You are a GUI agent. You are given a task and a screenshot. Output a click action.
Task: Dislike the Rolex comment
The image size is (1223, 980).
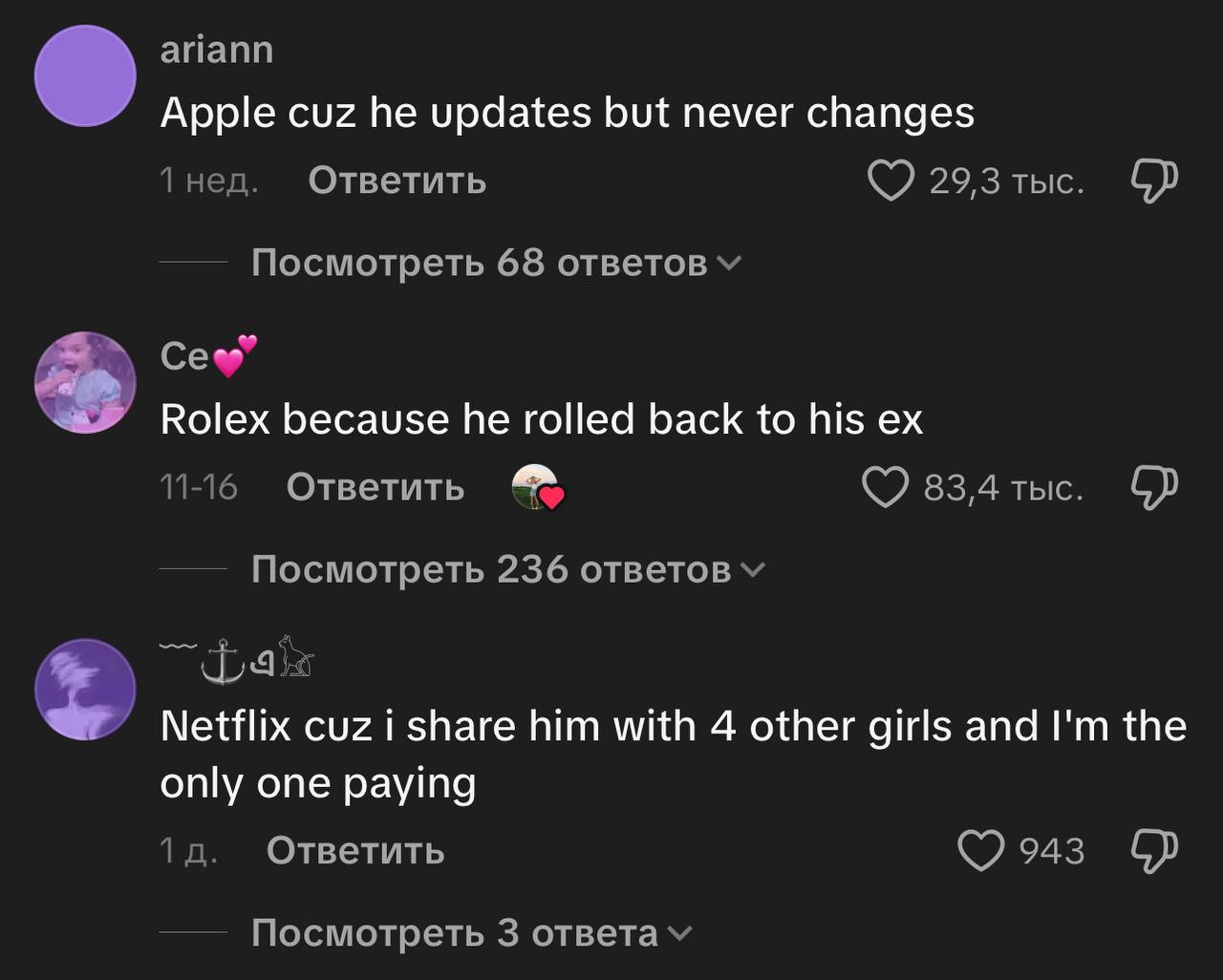(1154, 487)
